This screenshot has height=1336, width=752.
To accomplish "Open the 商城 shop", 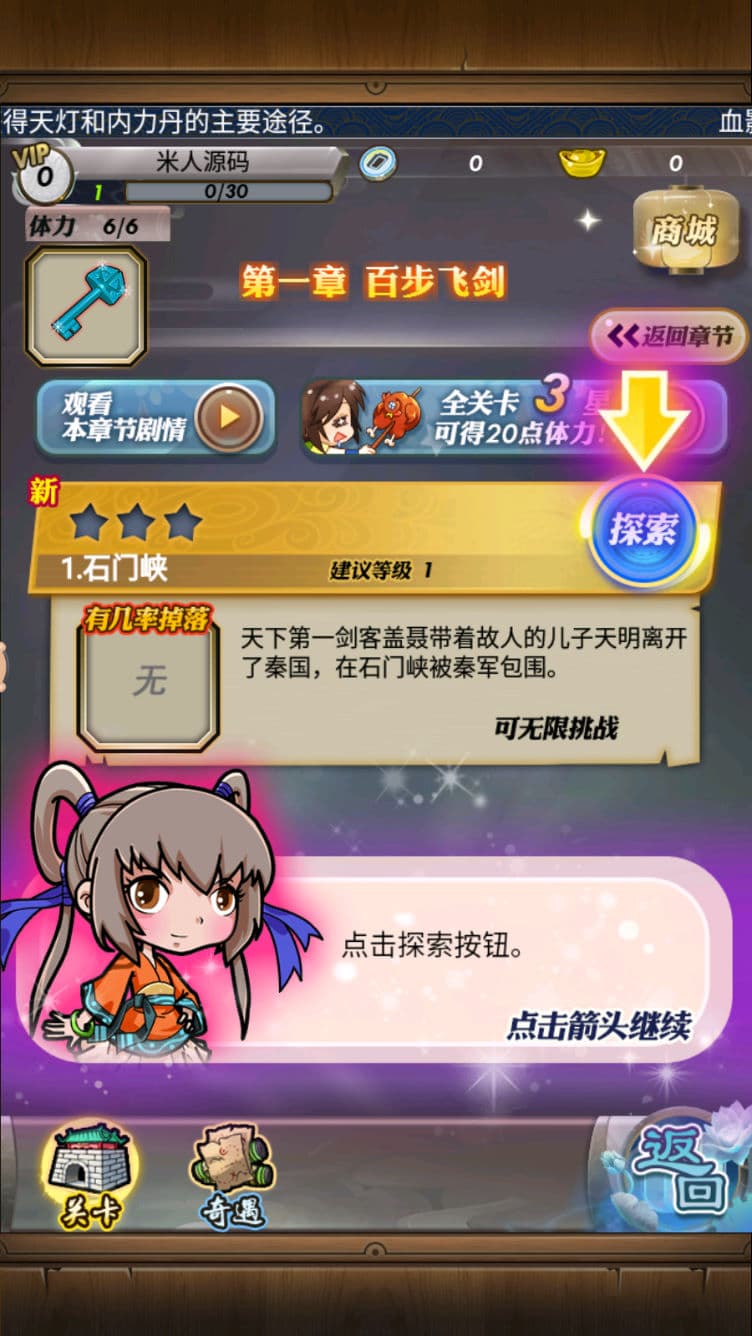I will click(685, 231).
